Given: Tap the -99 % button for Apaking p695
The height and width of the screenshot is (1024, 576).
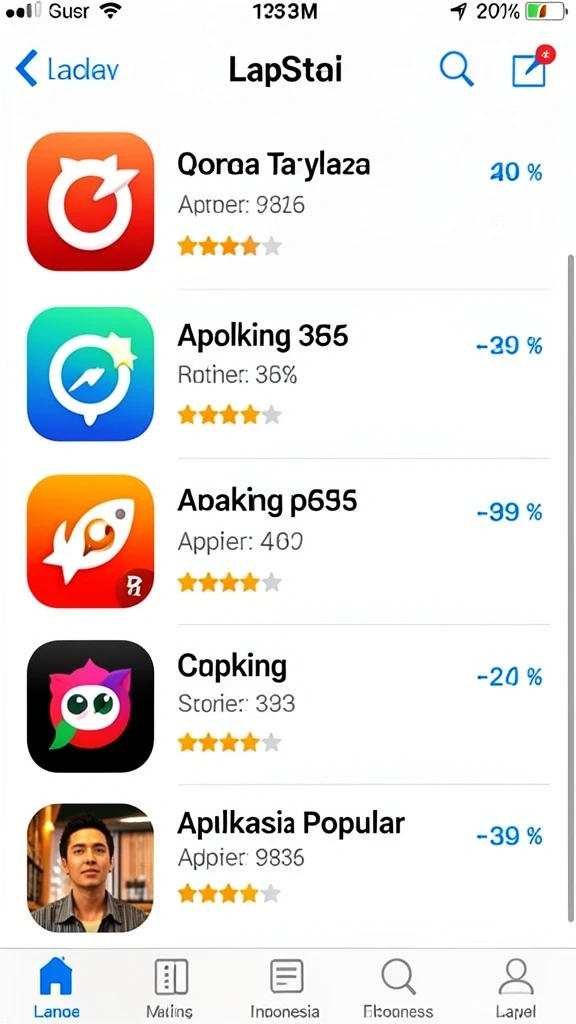Looking at the screenshot, I should coord(509,513).
